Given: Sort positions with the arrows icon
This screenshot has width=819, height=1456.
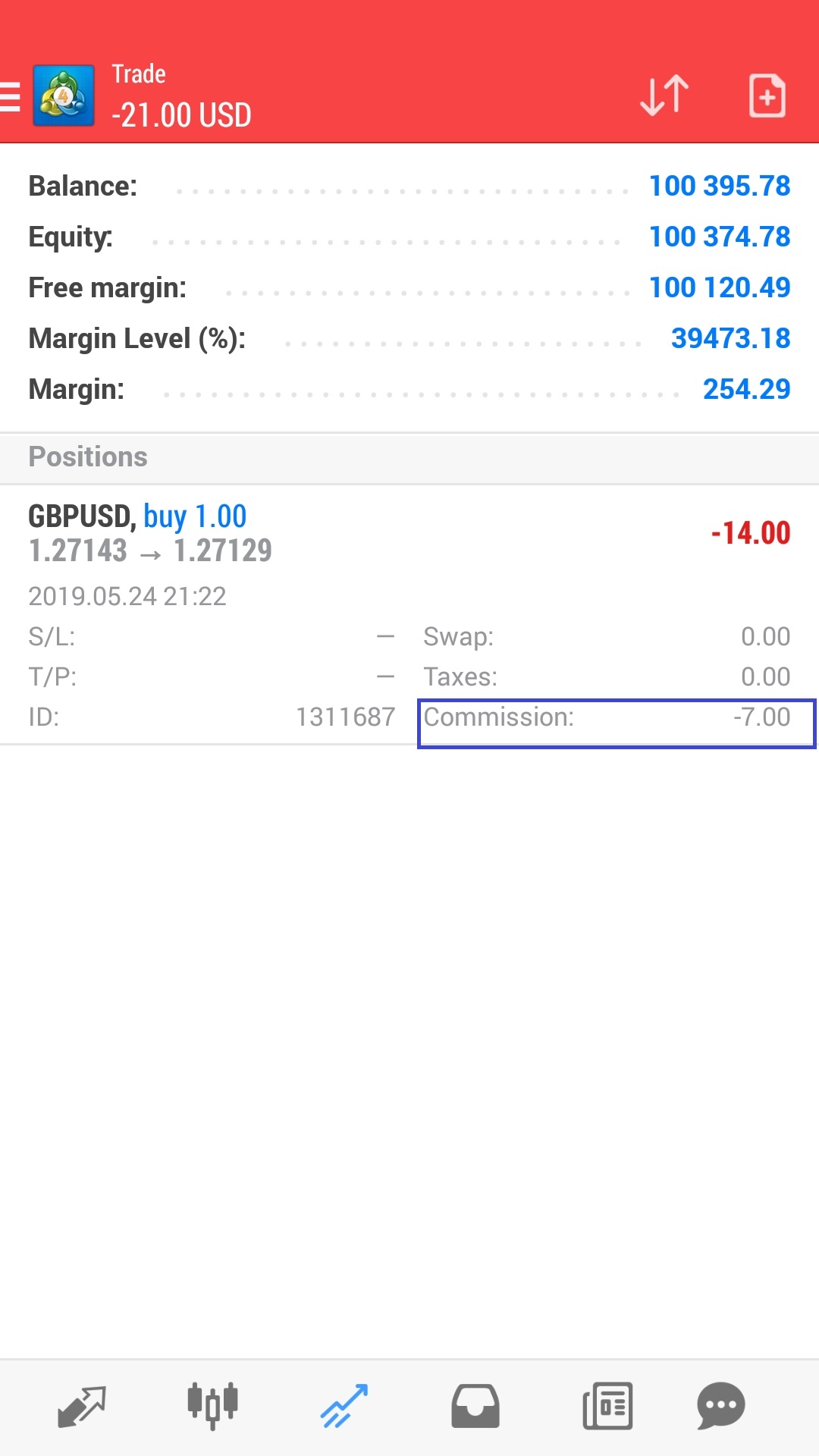Looking at the screenshot, I should click(664, 96).
